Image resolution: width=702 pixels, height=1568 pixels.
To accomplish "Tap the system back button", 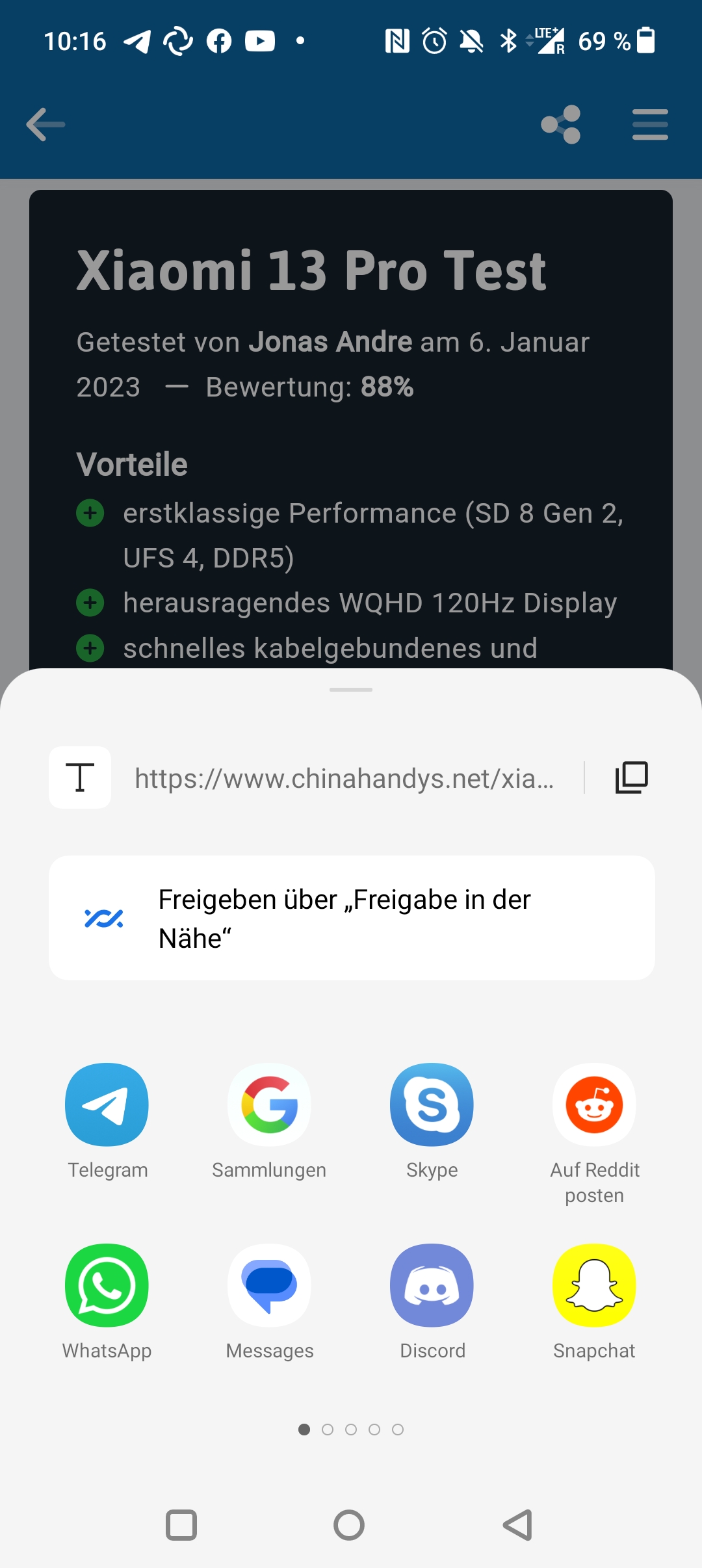I will point(518,1525).
